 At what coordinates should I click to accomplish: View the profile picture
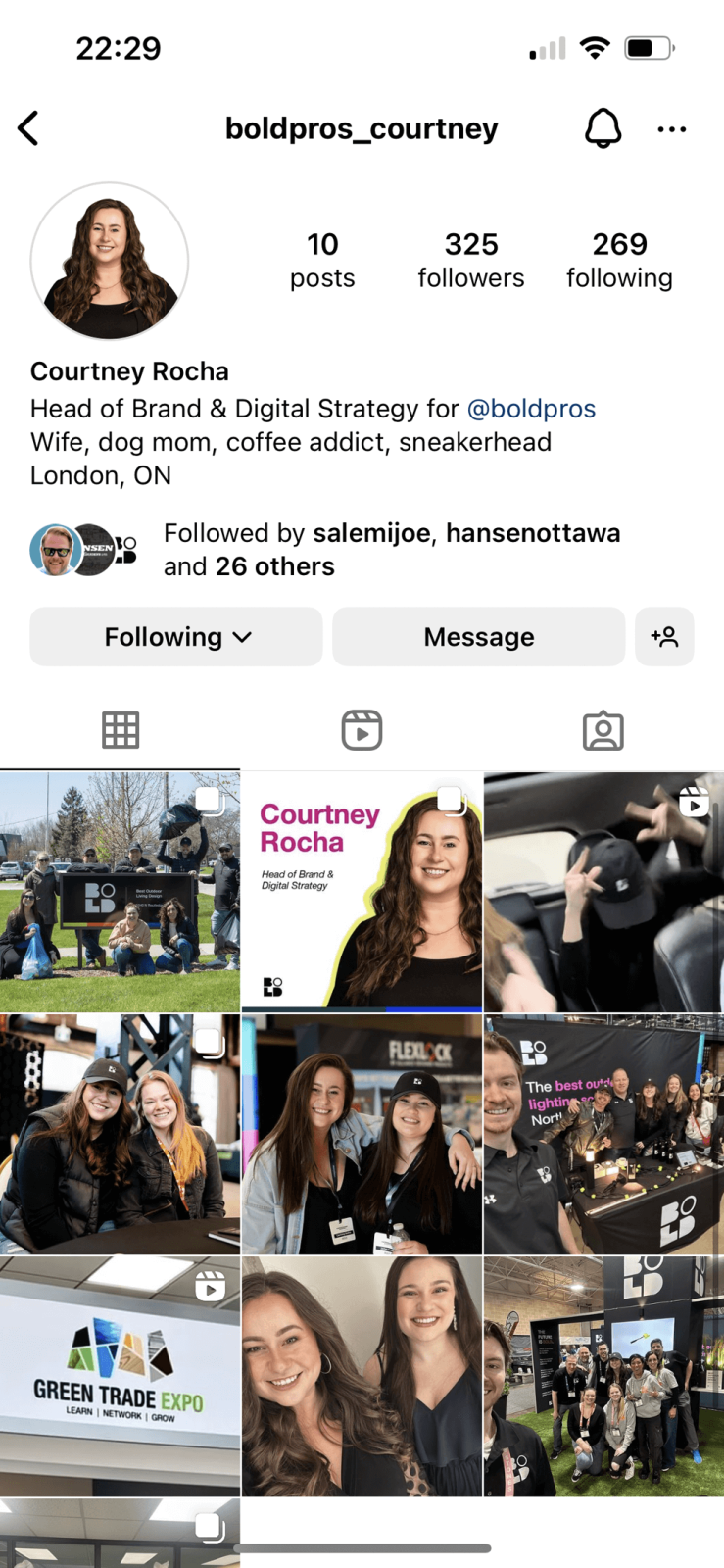(x=110, y=262)
